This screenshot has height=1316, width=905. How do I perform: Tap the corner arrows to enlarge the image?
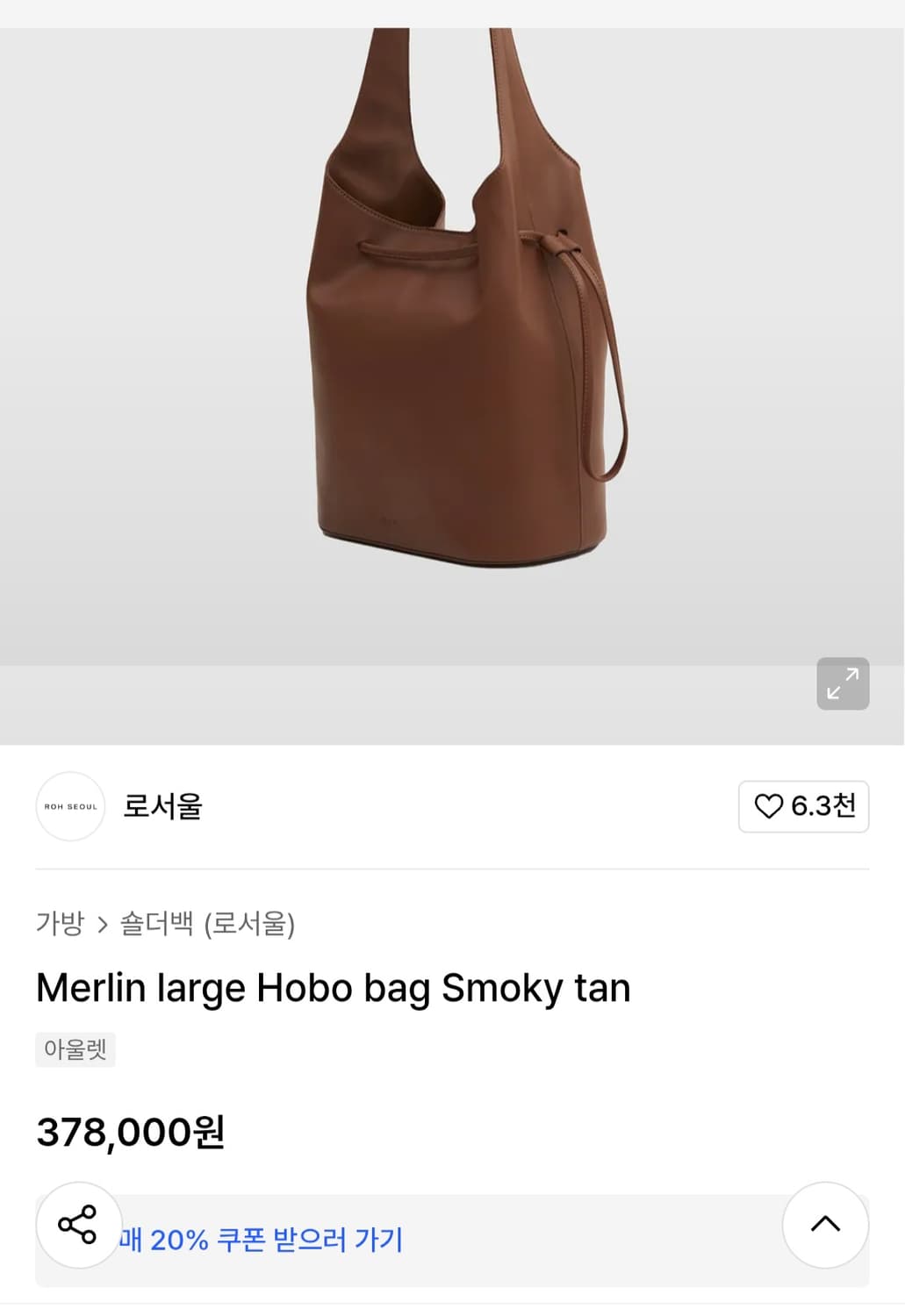tap(842, 684)
